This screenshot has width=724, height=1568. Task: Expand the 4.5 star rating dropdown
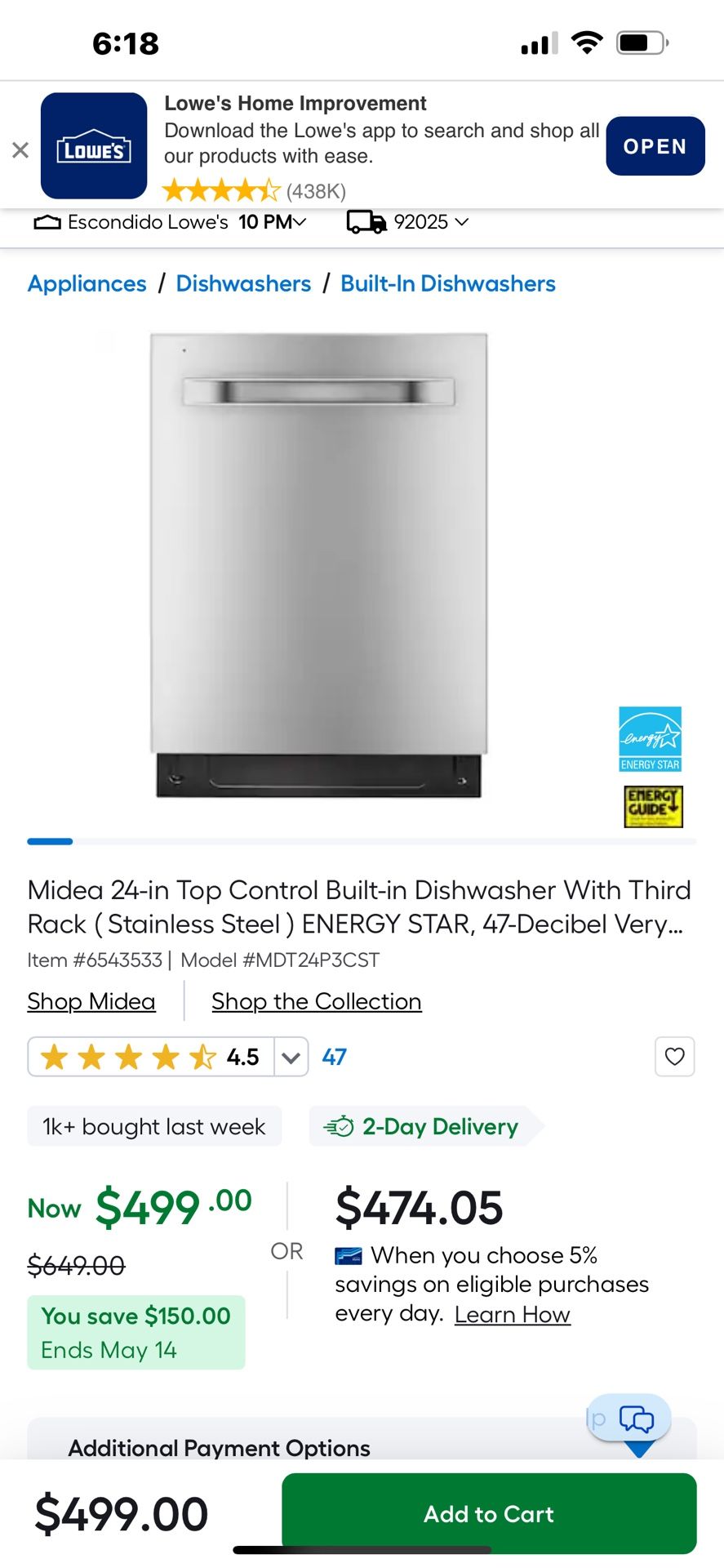pyautogui.click(x=290, y=1056)
